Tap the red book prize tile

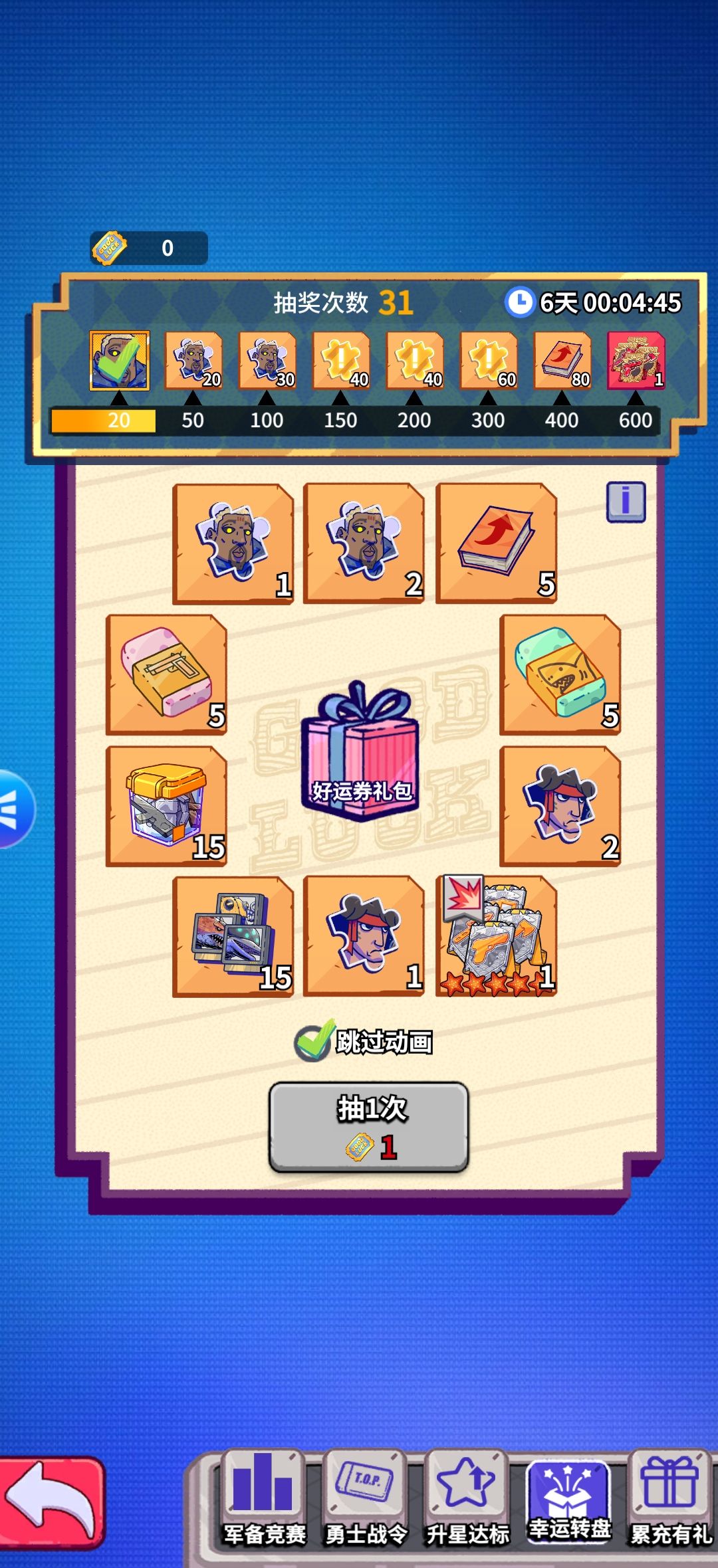pos(496,543)
